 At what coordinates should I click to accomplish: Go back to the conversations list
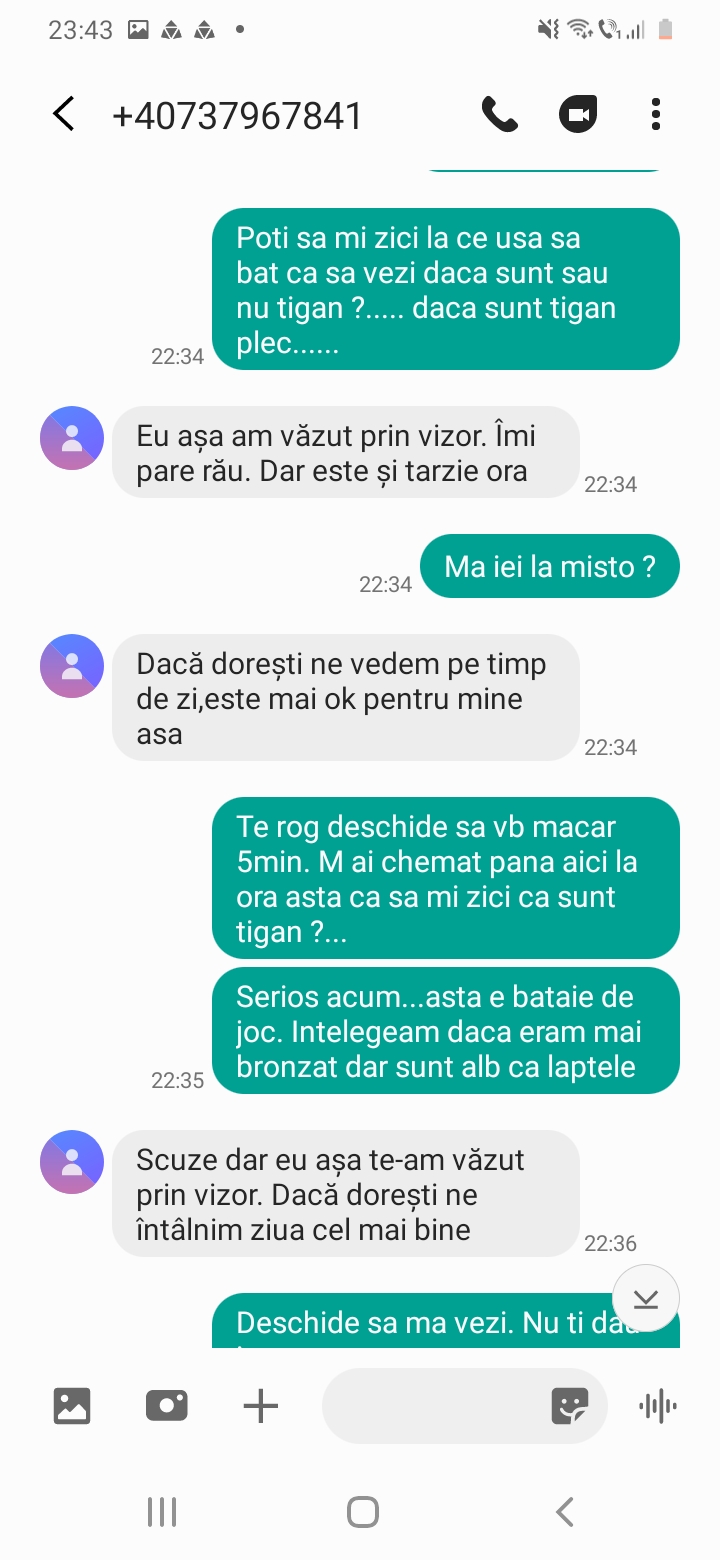(63, 114)
